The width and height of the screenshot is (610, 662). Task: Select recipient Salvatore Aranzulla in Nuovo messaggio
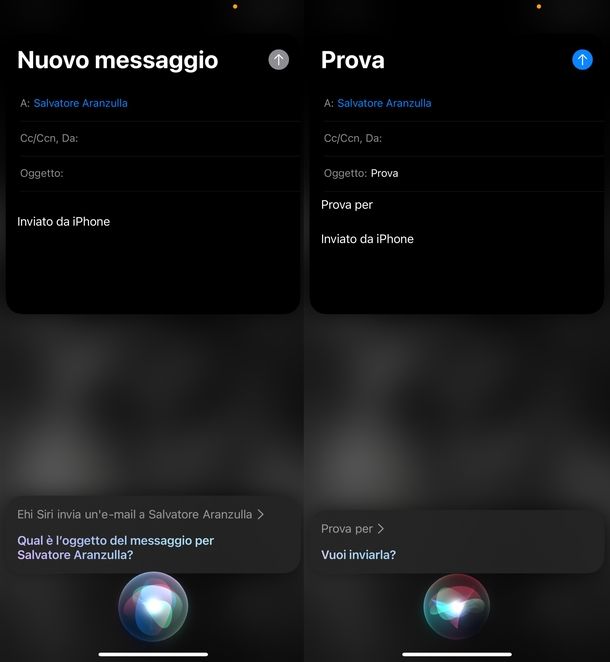[x=80, y=103]
